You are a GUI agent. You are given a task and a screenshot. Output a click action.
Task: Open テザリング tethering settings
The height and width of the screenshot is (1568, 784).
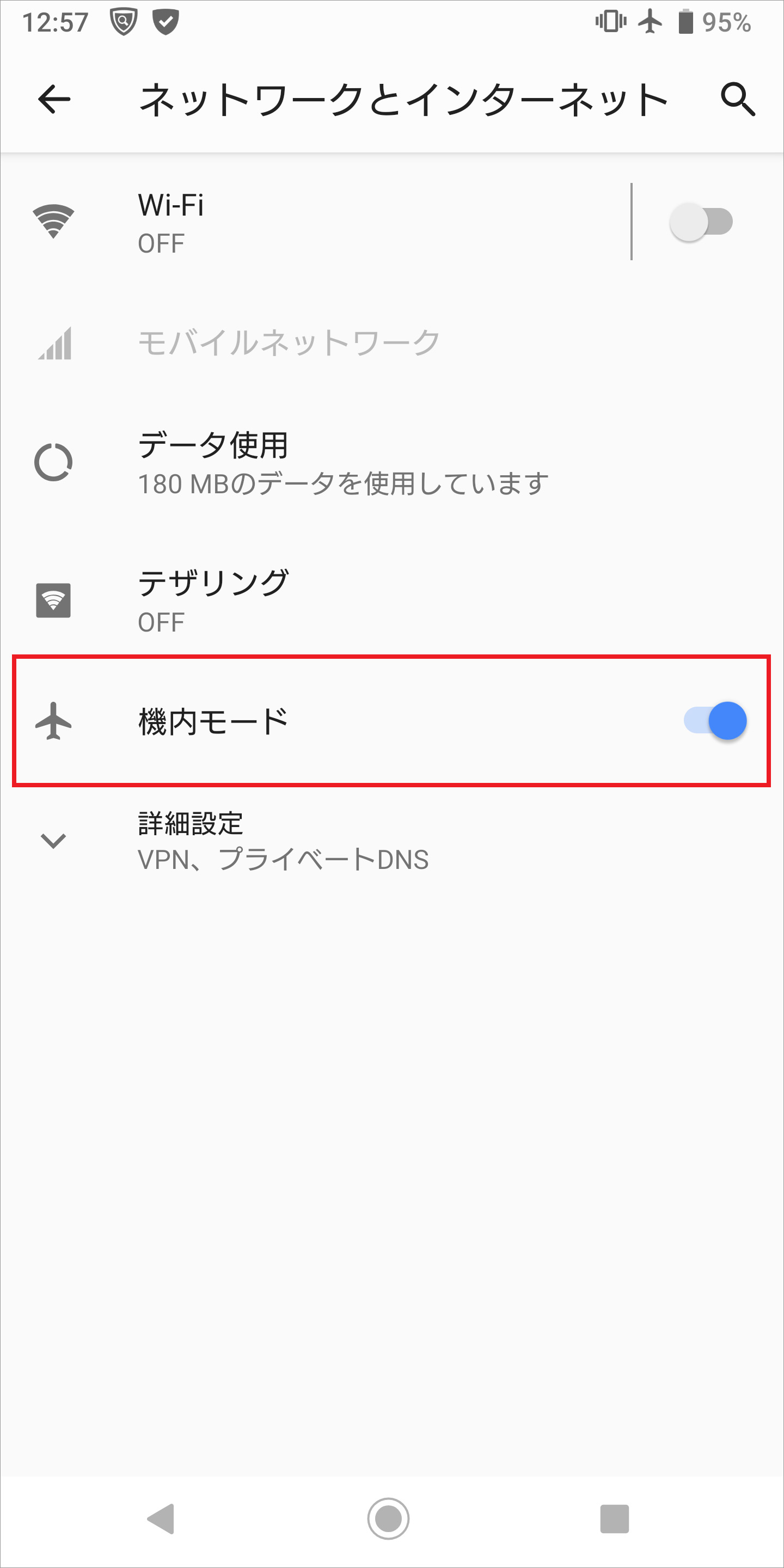tap(392, 600)
